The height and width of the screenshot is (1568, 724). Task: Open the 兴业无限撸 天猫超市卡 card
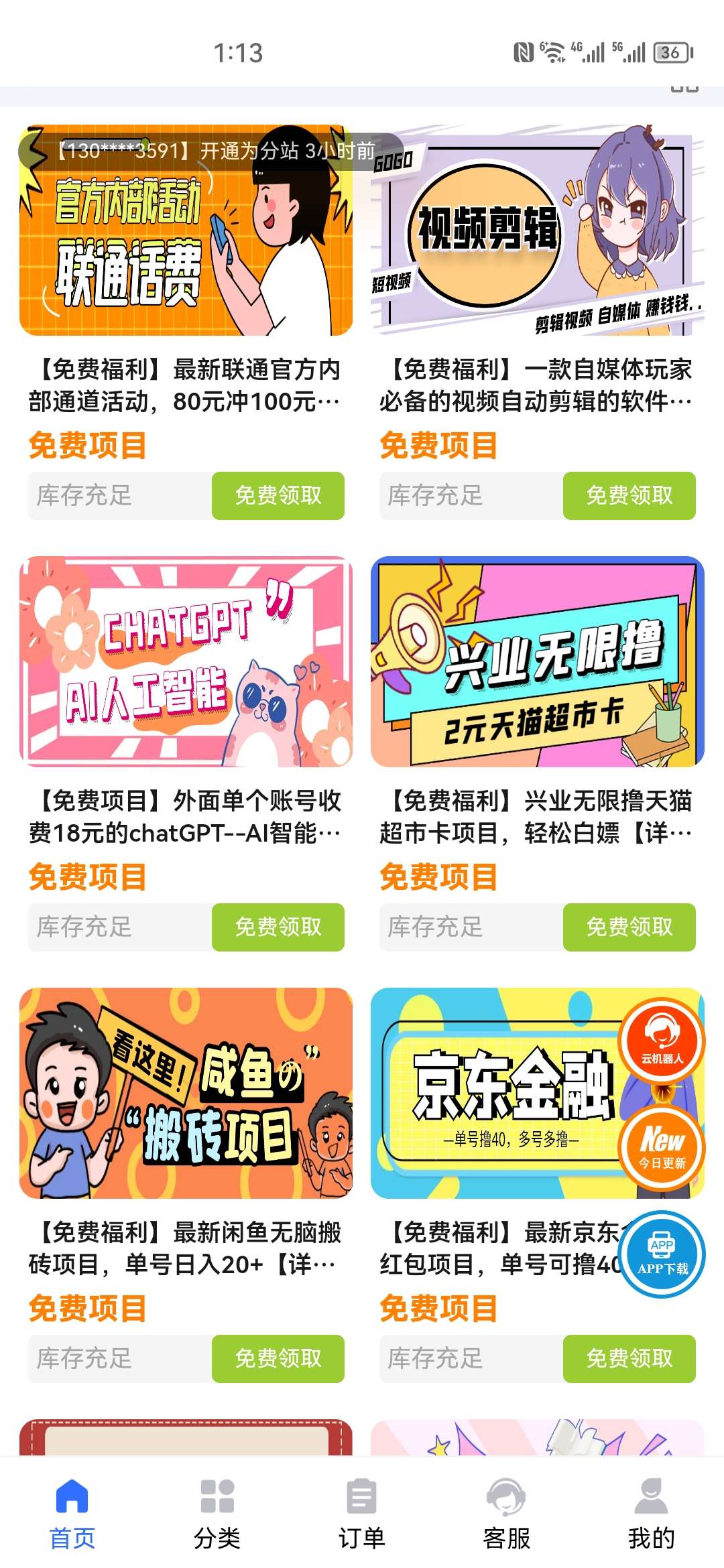pos(537,661)
